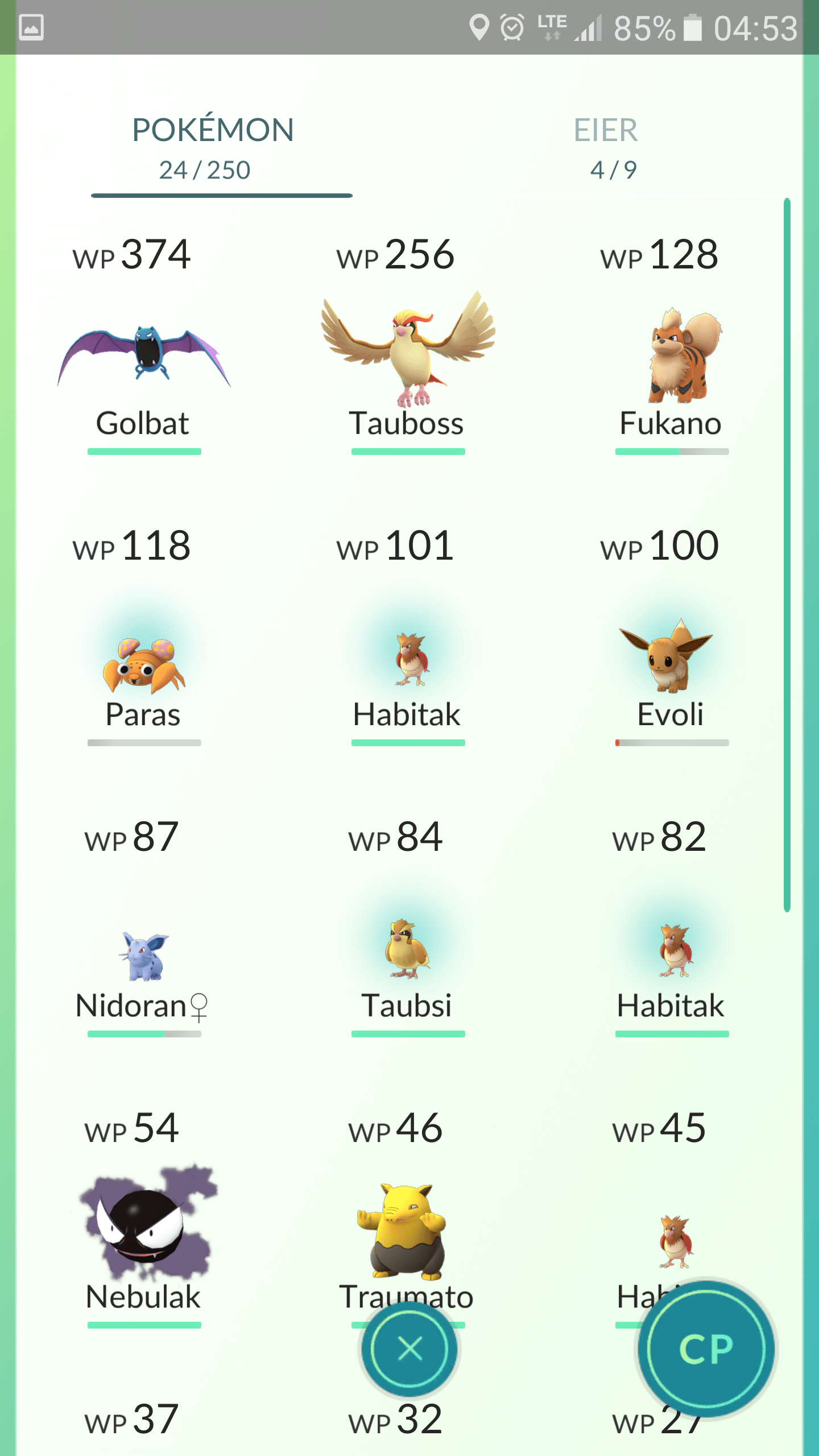Change sorting with the CP button
Viewport: 819px width, 1456px height.
(705, 1349)
